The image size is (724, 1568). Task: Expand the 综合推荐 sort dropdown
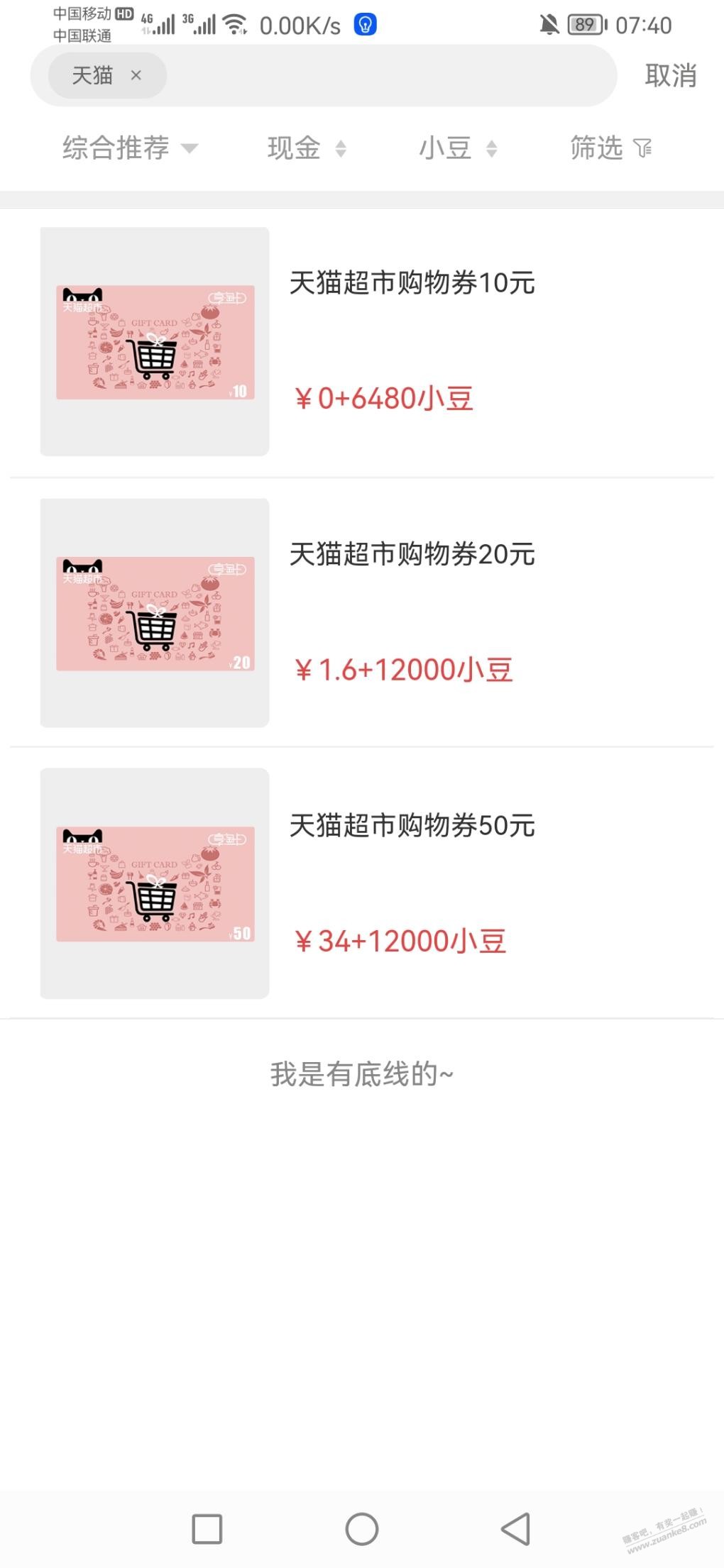pos(130,148)
